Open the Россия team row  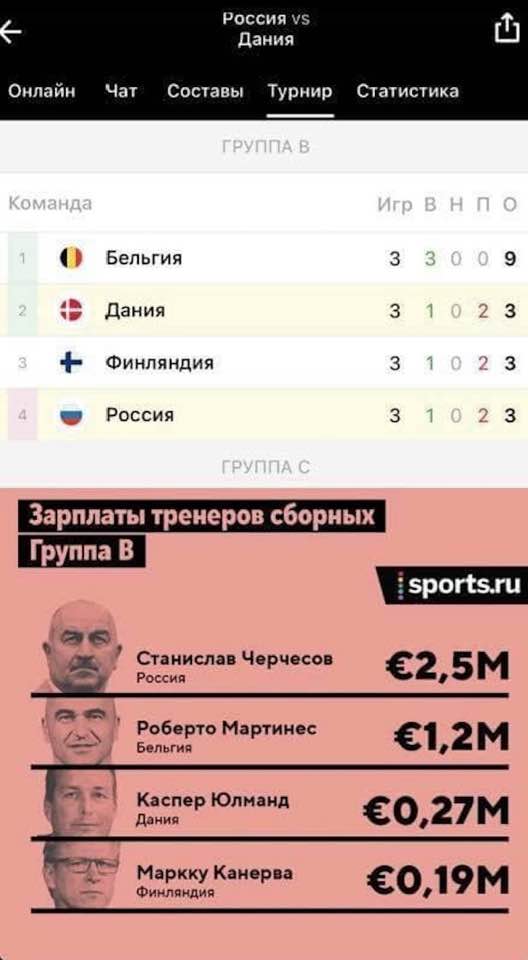click(264, 415)
